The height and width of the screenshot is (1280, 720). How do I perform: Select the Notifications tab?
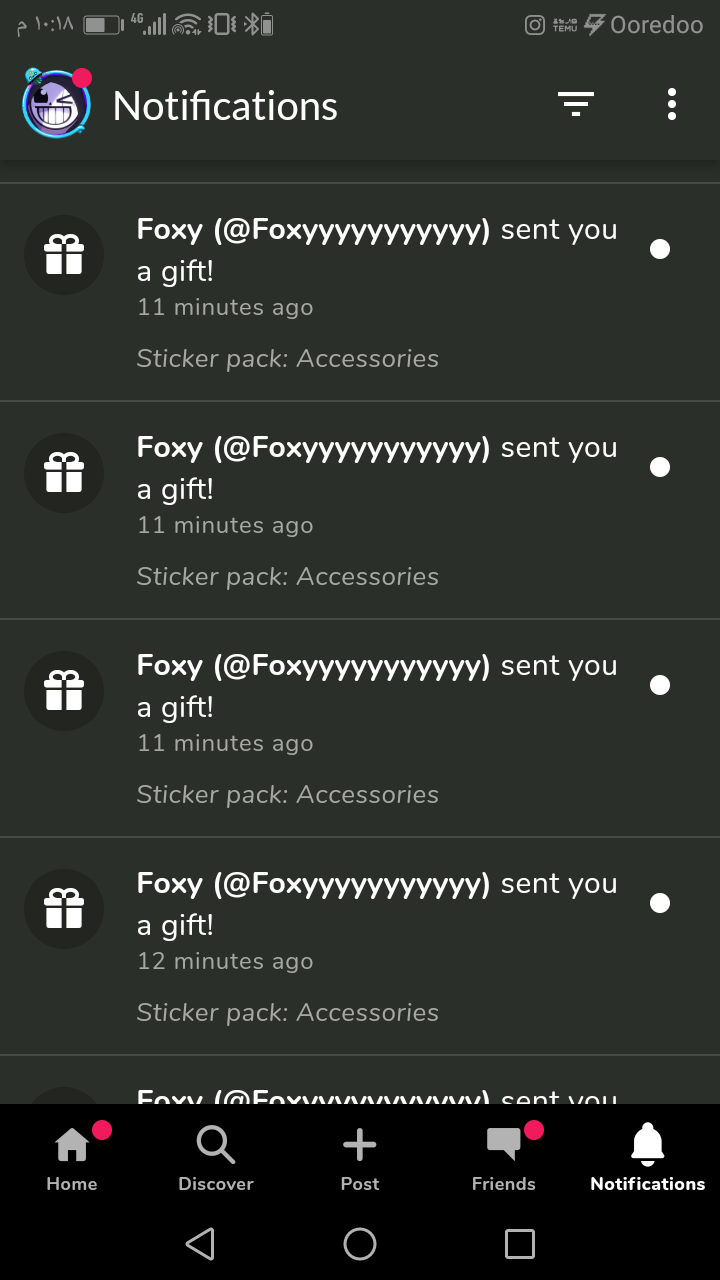pyautogui.click(x=648, y=1157)
